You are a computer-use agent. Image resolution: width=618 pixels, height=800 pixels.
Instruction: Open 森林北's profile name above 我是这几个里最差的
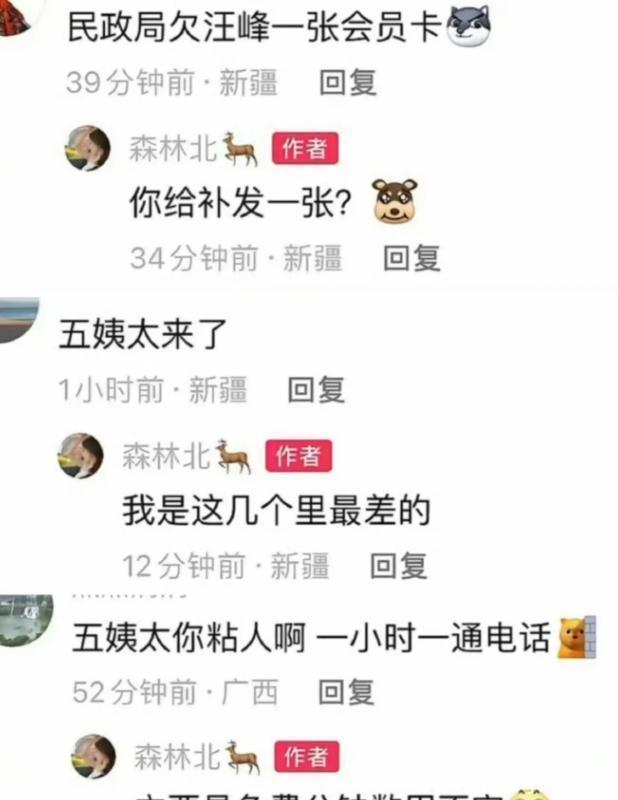point(166,457)
